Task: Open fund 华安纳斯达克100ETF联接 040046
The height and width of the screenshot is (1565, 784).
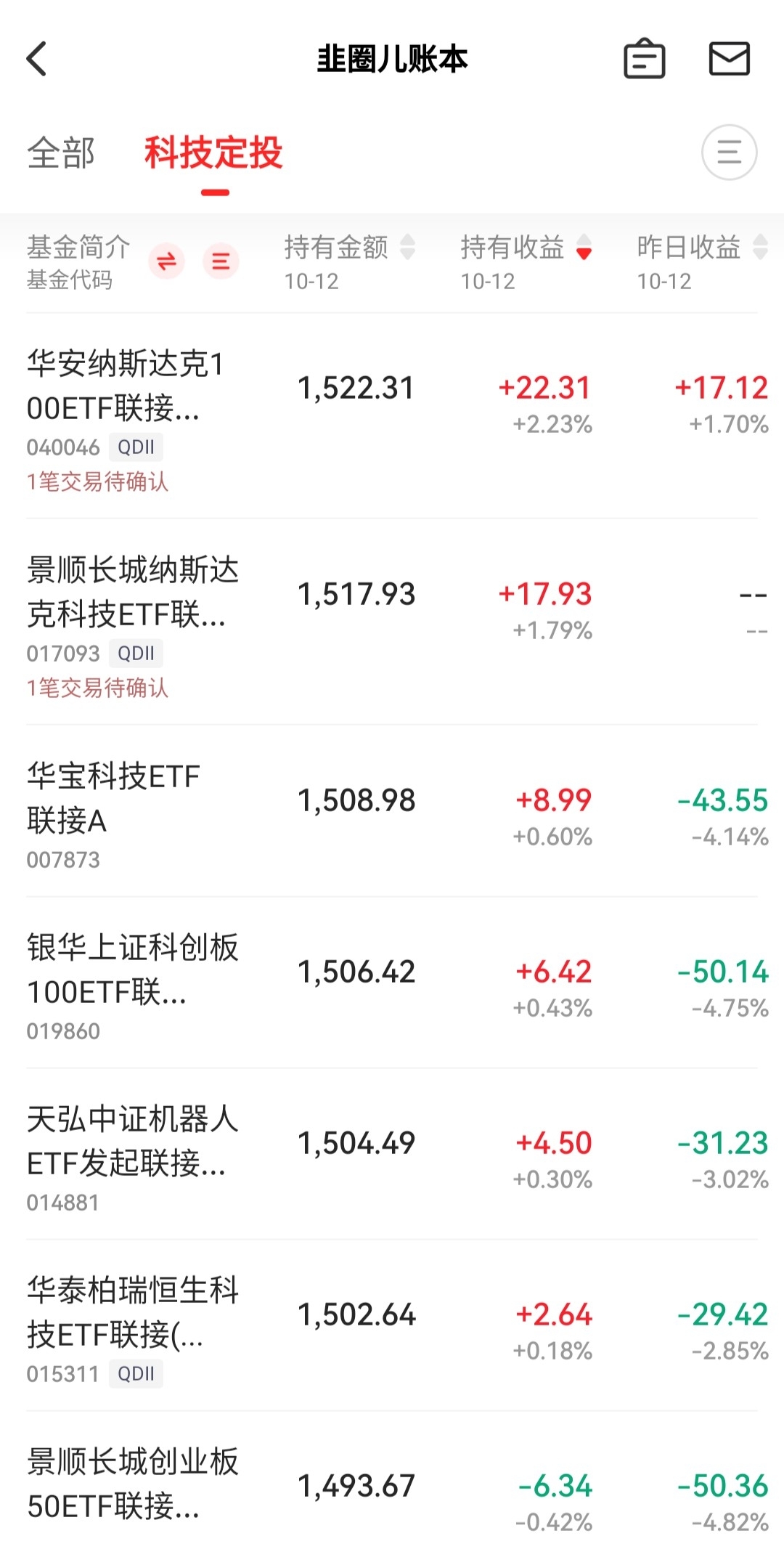Action: pos(392,416)
